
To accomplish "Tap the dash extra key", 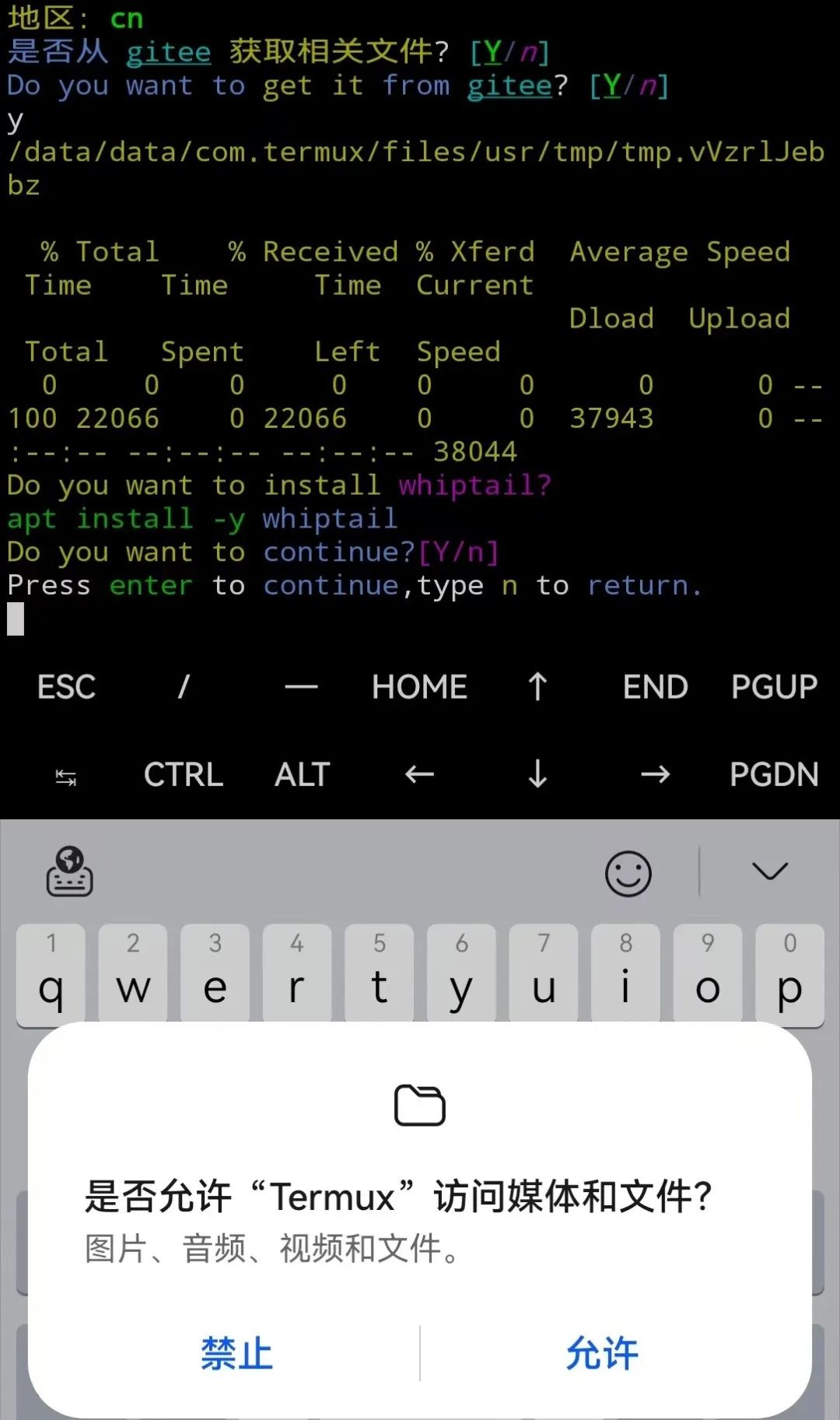I will (x=301, y=687).
